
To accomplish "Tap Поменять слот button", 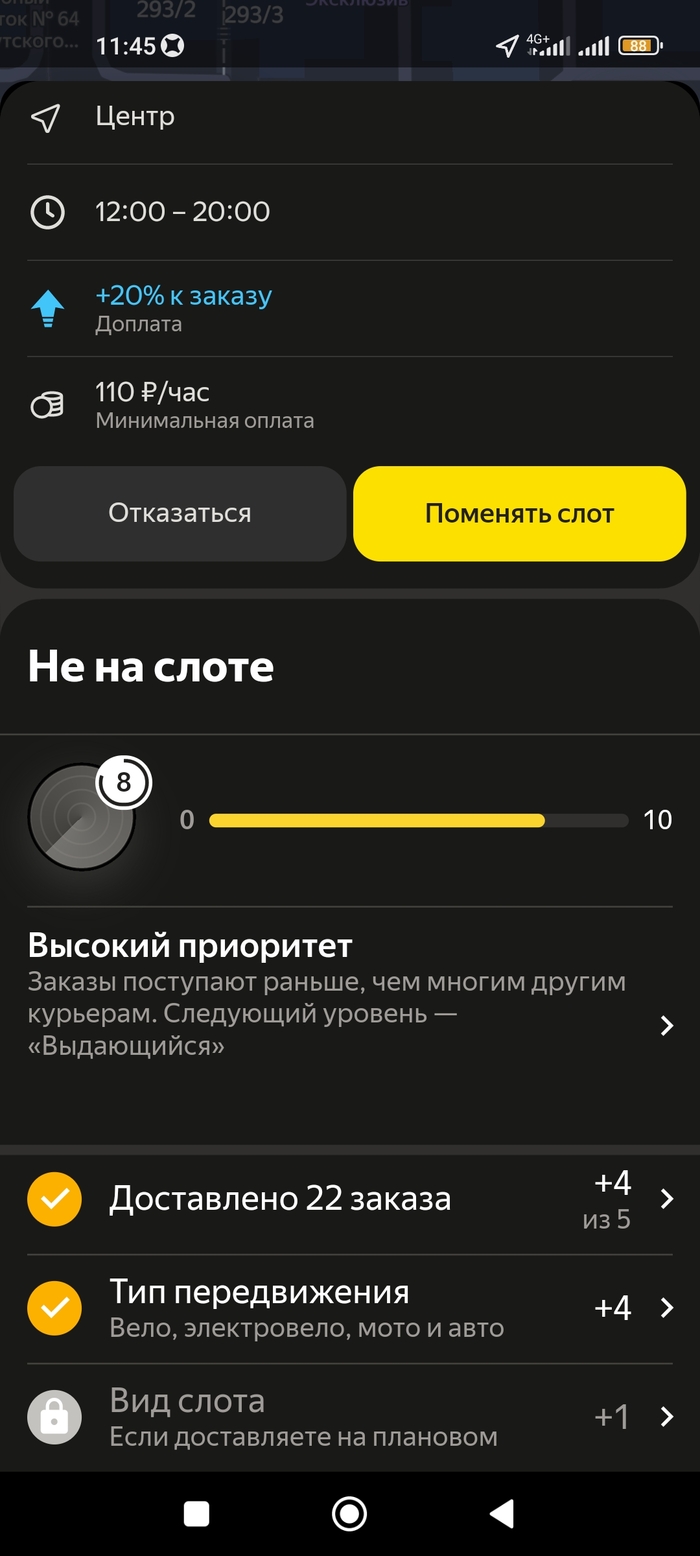I will pyautogui.click(x=519, y=513).
